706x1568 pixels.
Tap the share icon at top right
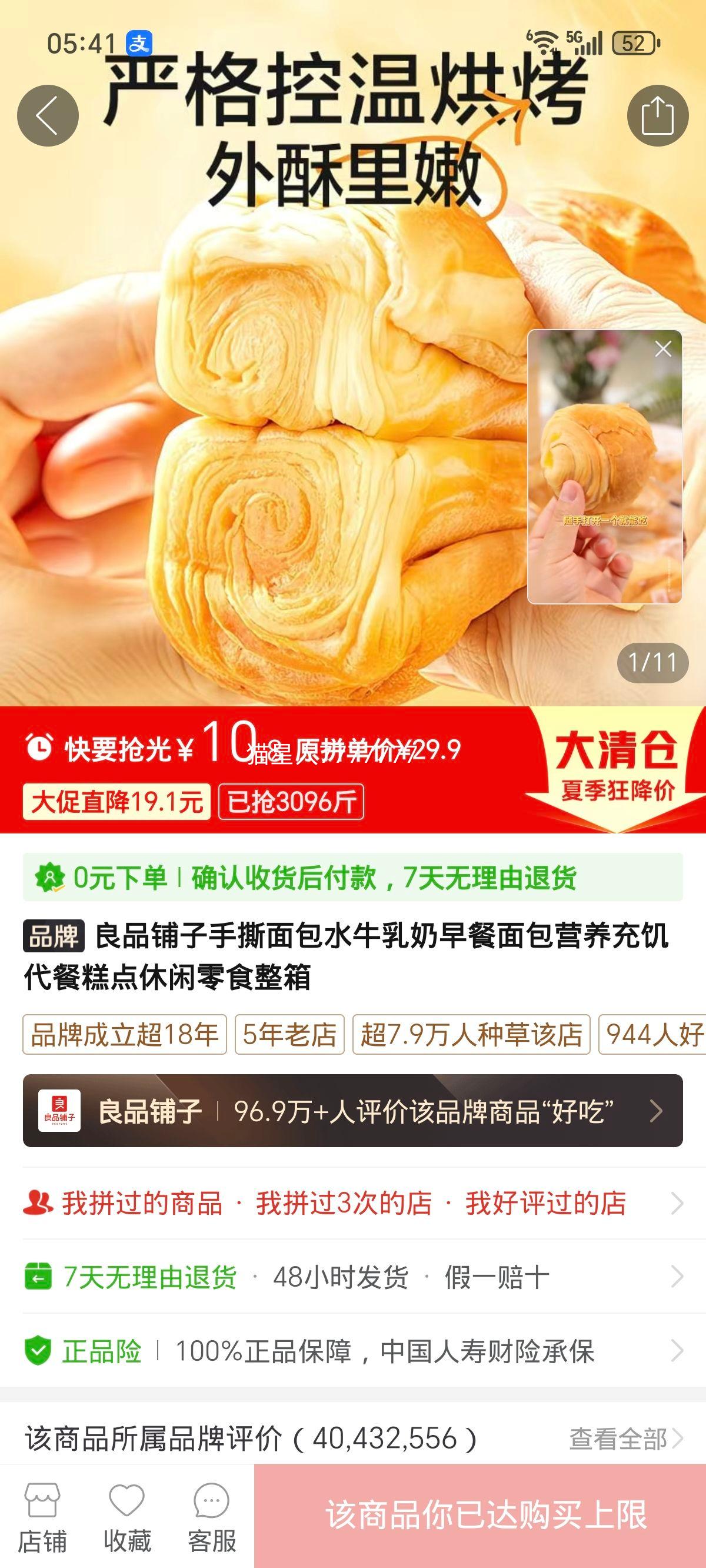pyautogui.click(x=658, y=115)
